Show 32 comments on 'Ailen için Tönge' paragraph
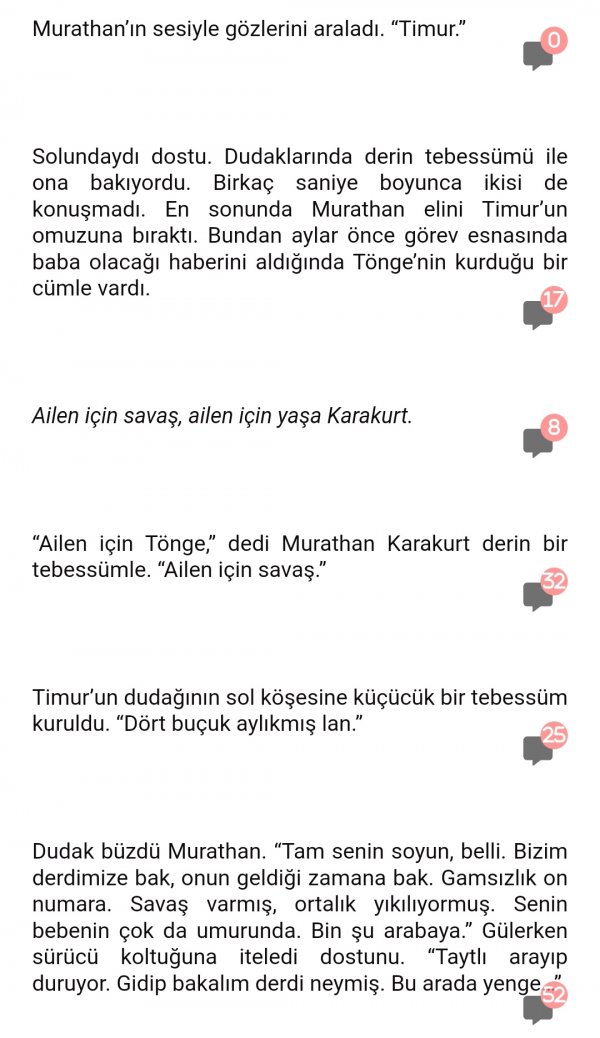Image resolution: width=600 pixels, height=1038 pixels. point(546,590)
